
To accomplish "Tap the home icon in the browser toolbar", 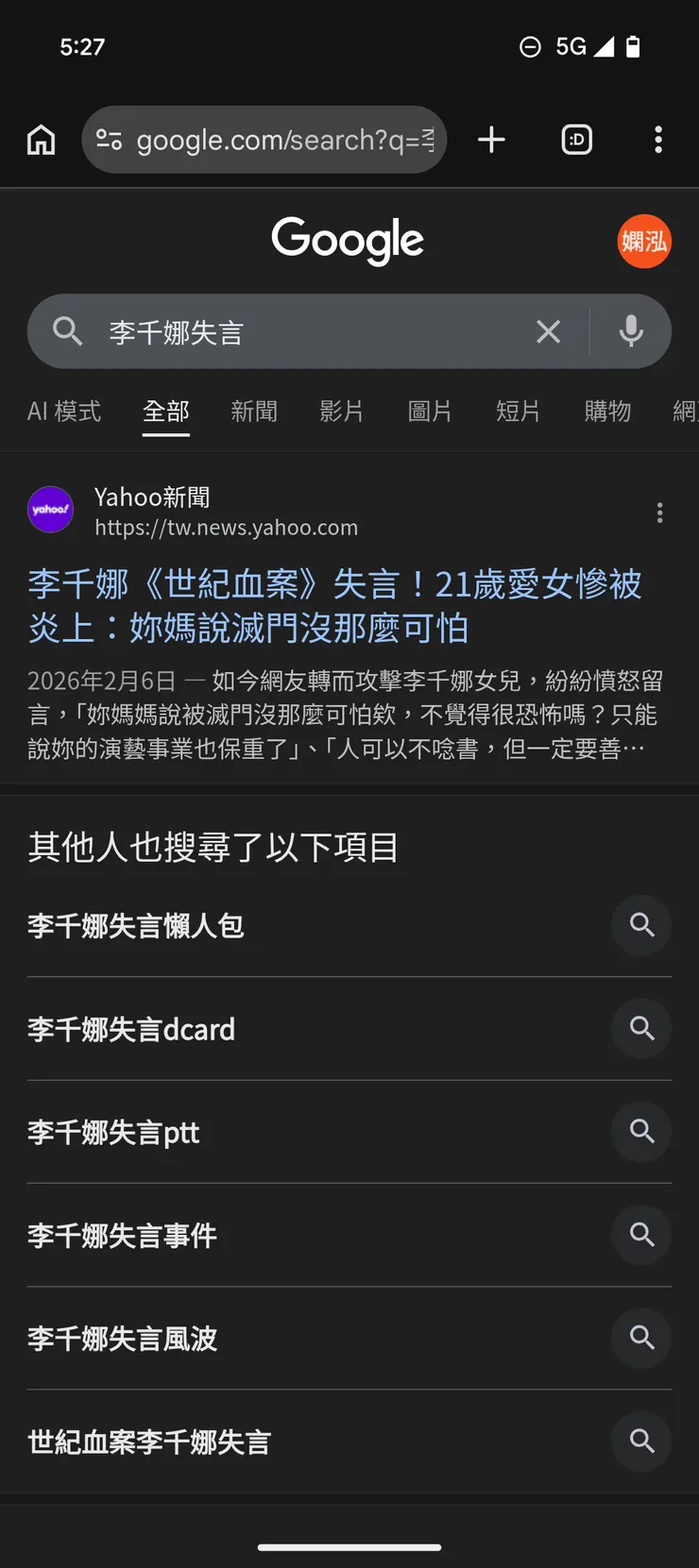I will pos(41,139).
